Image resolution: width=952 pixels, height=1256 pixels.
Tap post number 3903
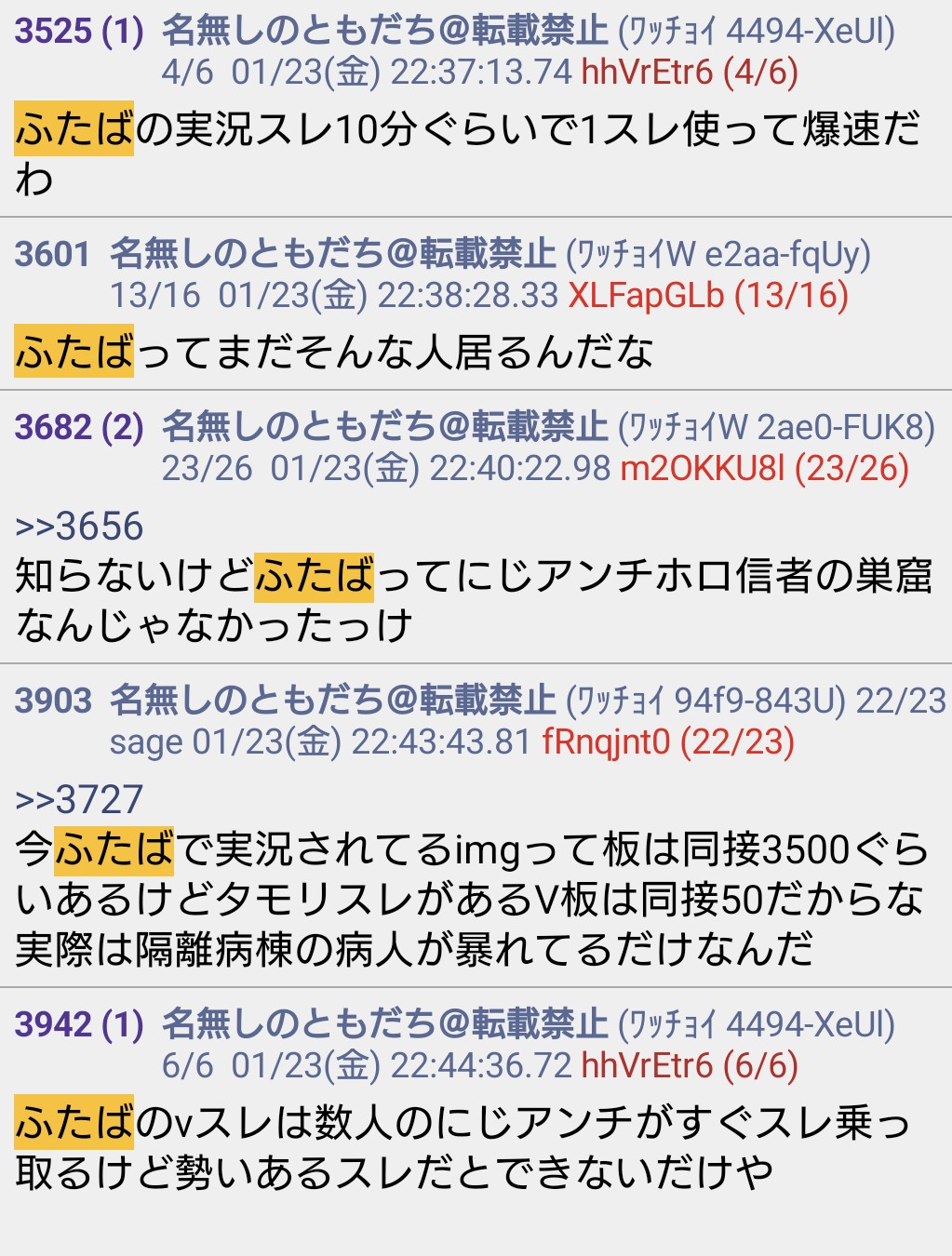(53, 701)
